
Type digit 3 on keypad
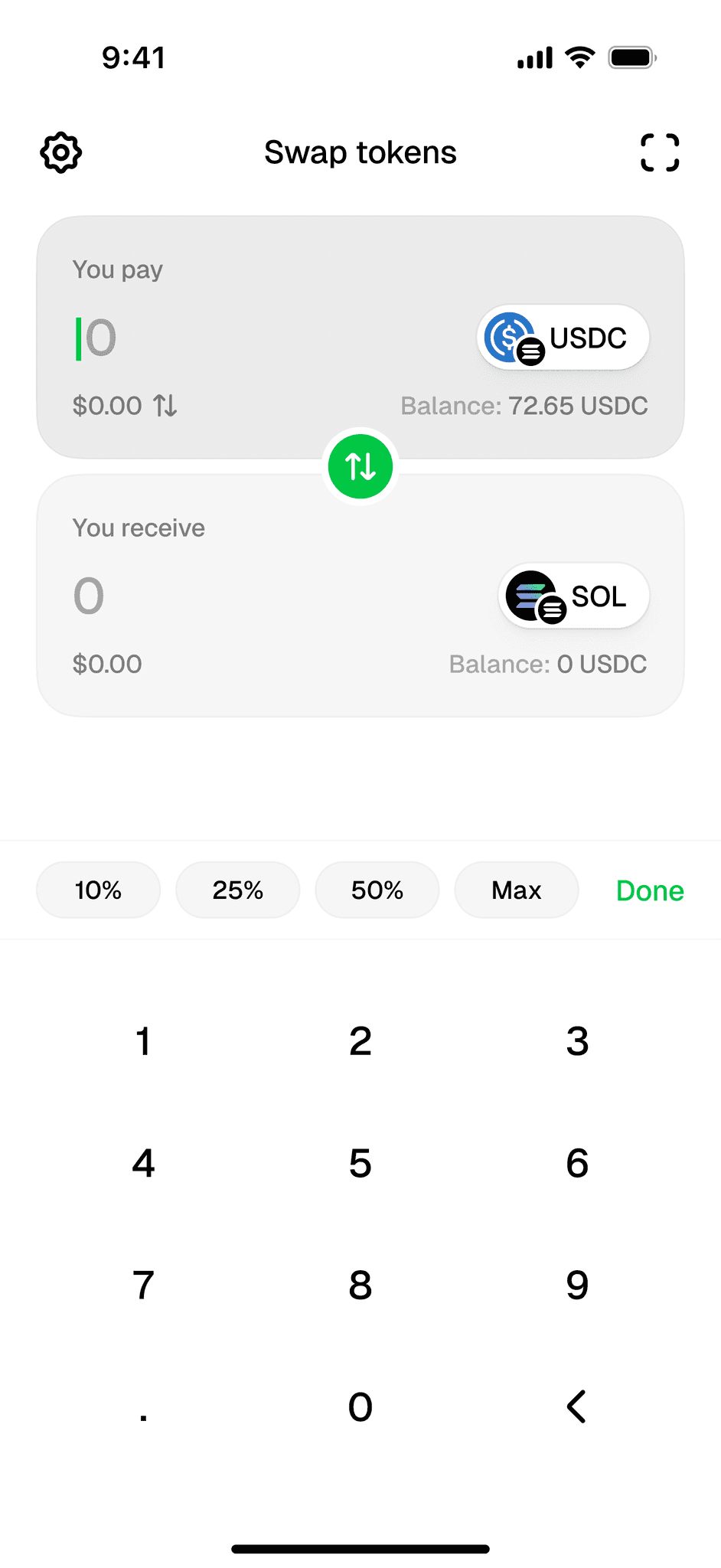[577, 1041]
